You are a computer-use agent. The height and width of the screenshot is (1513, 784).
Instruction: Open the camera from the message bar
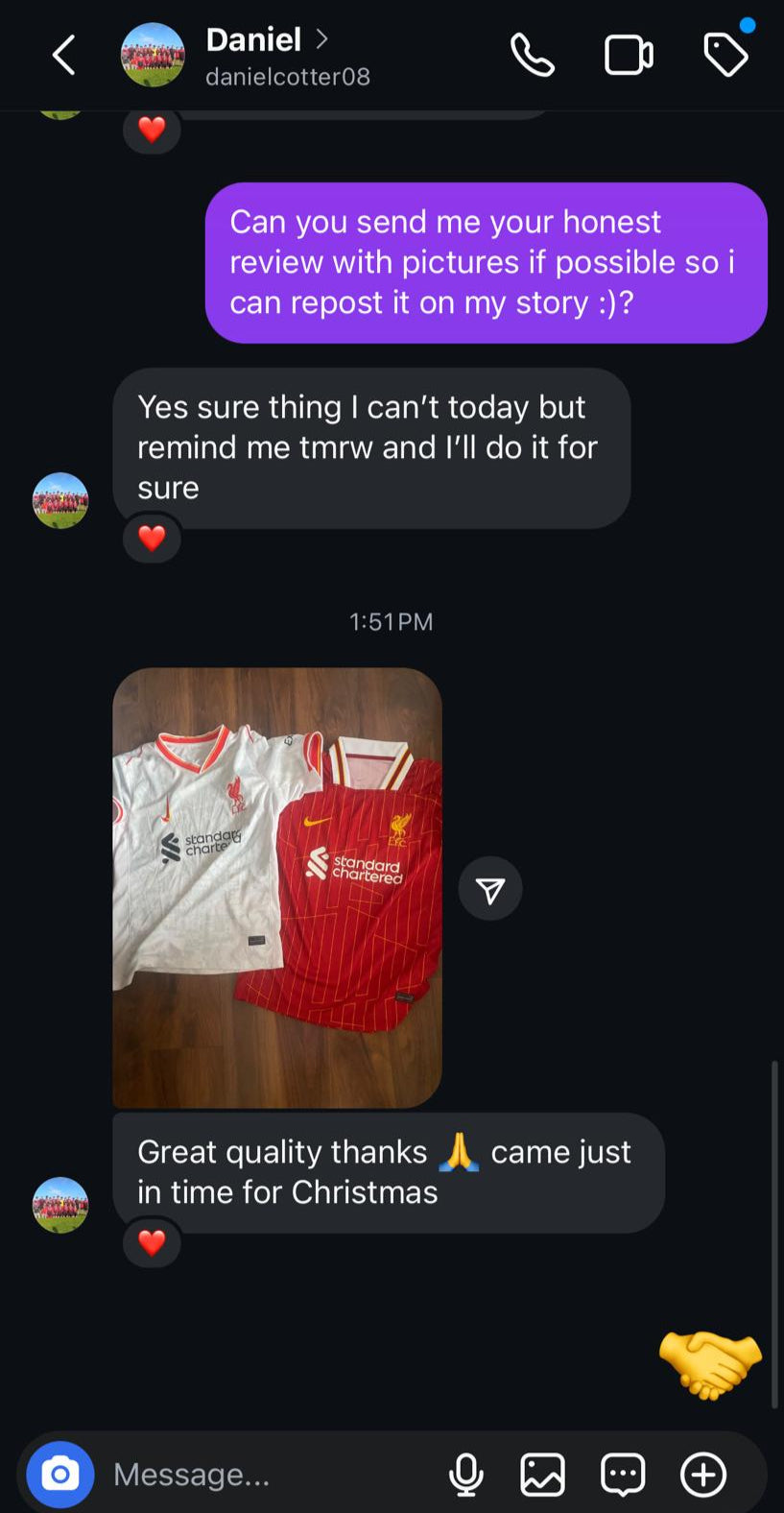(x=59, y=1474)
